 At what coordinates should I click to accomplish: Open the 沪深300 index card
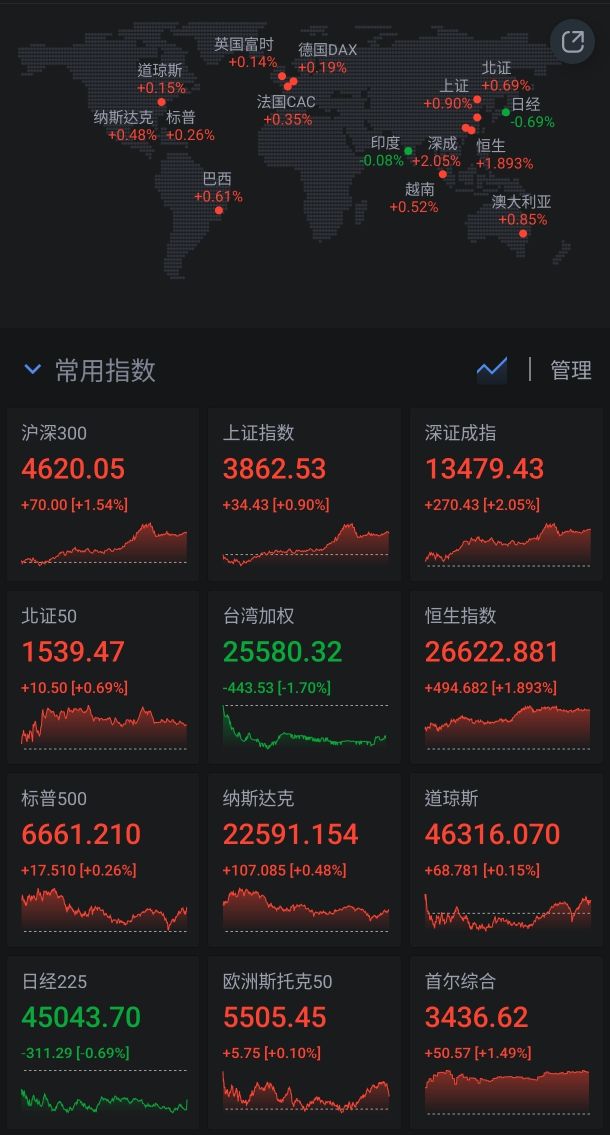point(103,494)
